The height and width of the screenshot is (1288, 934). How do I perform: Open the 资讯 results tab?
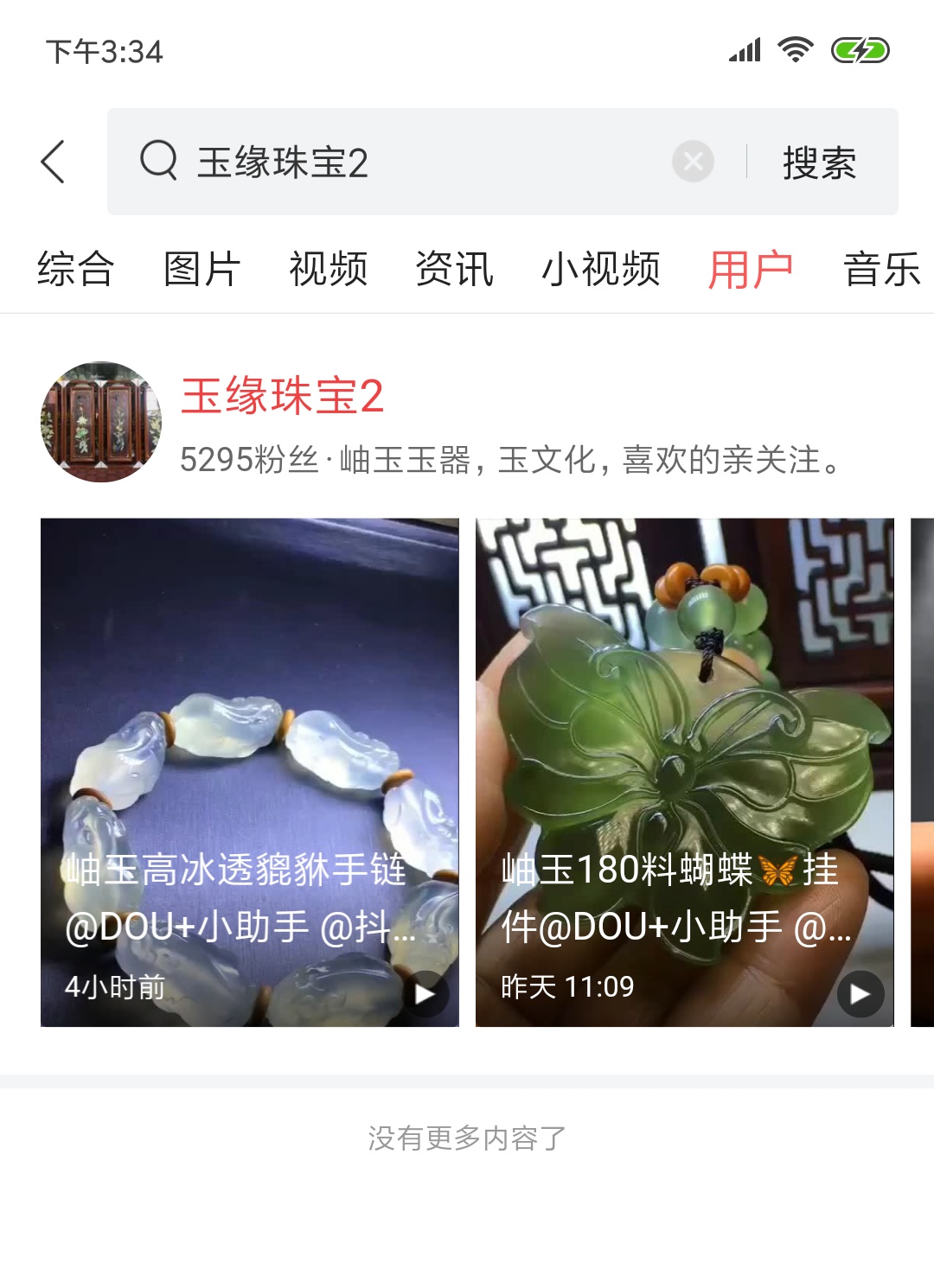coord(454,270)
